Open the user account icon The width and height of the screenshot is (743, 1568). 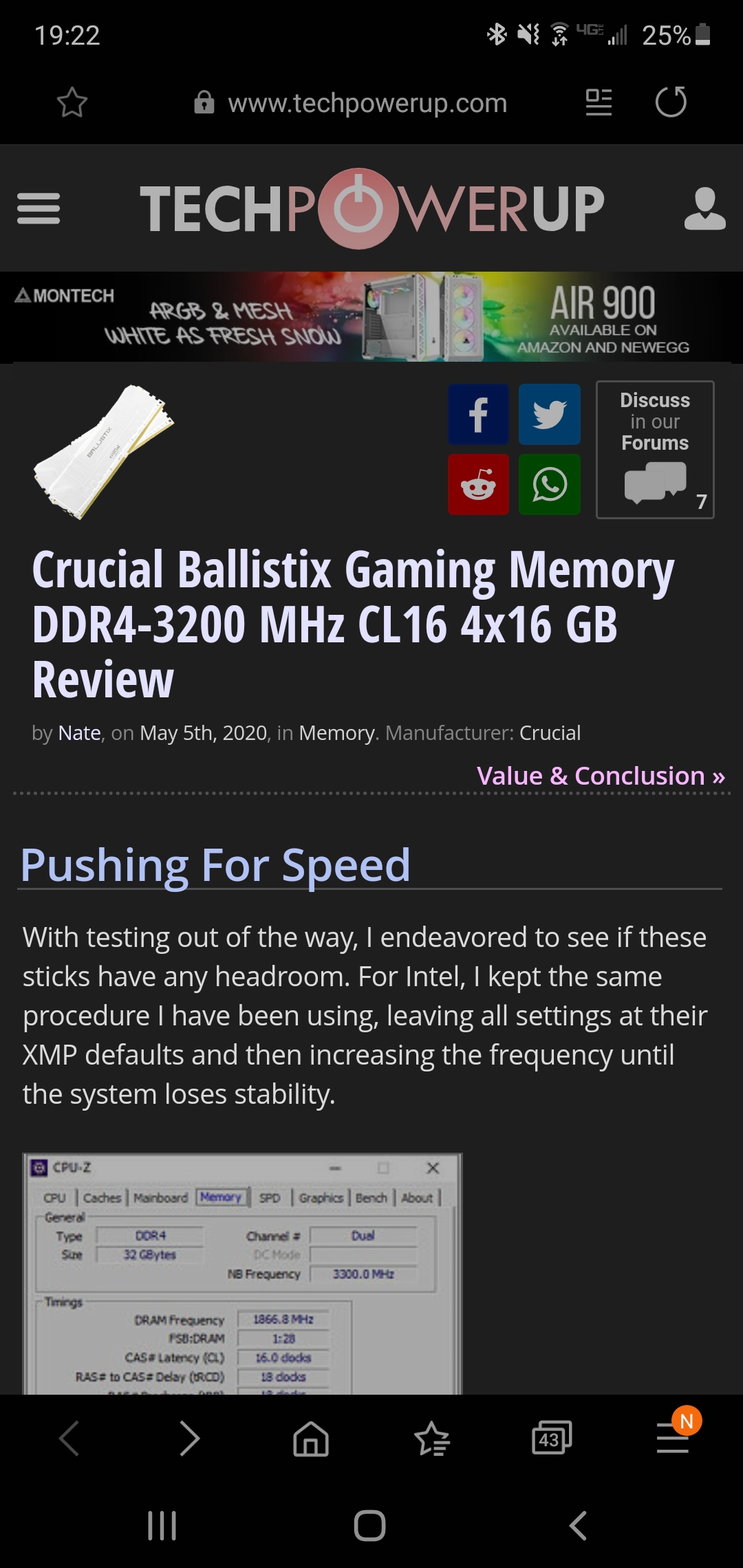coord(704,208)
